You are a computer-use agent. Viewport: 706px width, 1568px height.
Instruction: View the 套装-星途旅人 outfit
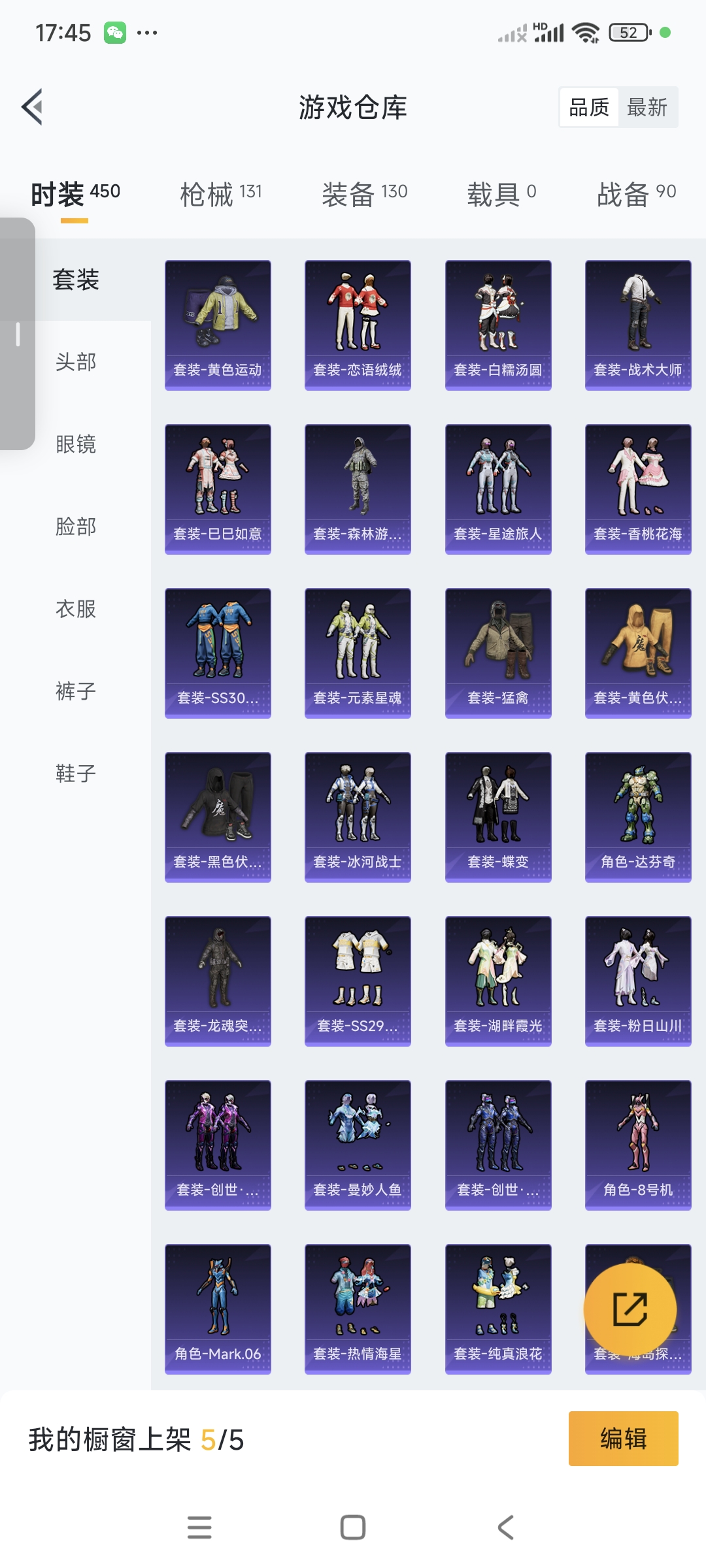coord(498,489)
